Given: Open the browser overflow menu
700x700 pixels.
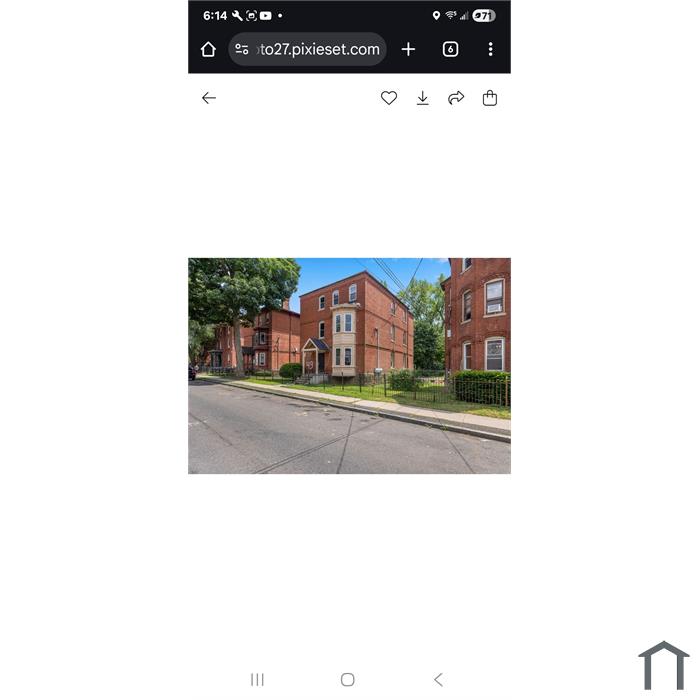Looking at the screenshot, I should tap(490, 49).
